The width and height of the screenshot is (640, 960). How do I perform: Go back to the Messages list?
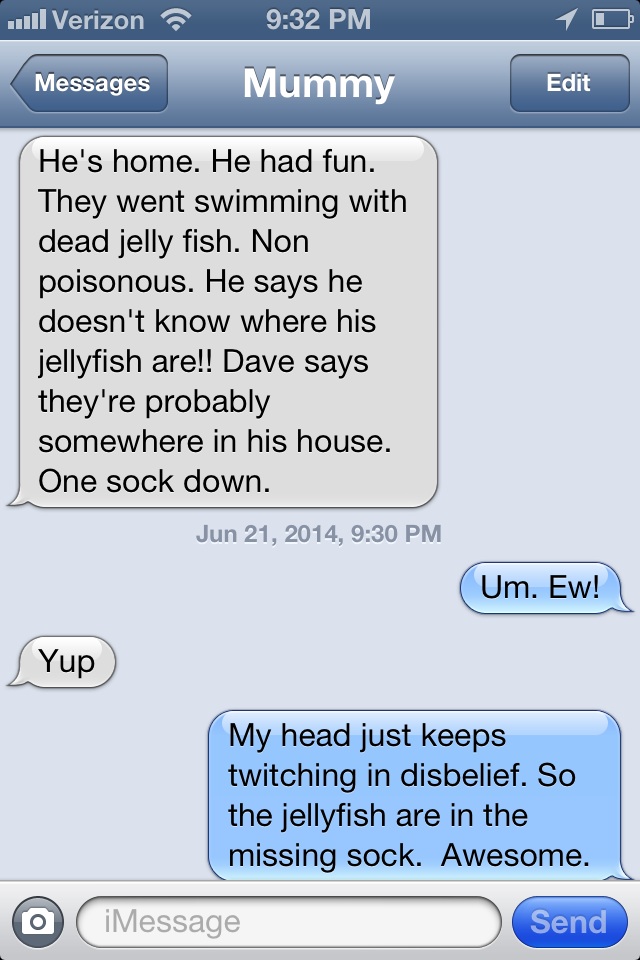point(90,84)
